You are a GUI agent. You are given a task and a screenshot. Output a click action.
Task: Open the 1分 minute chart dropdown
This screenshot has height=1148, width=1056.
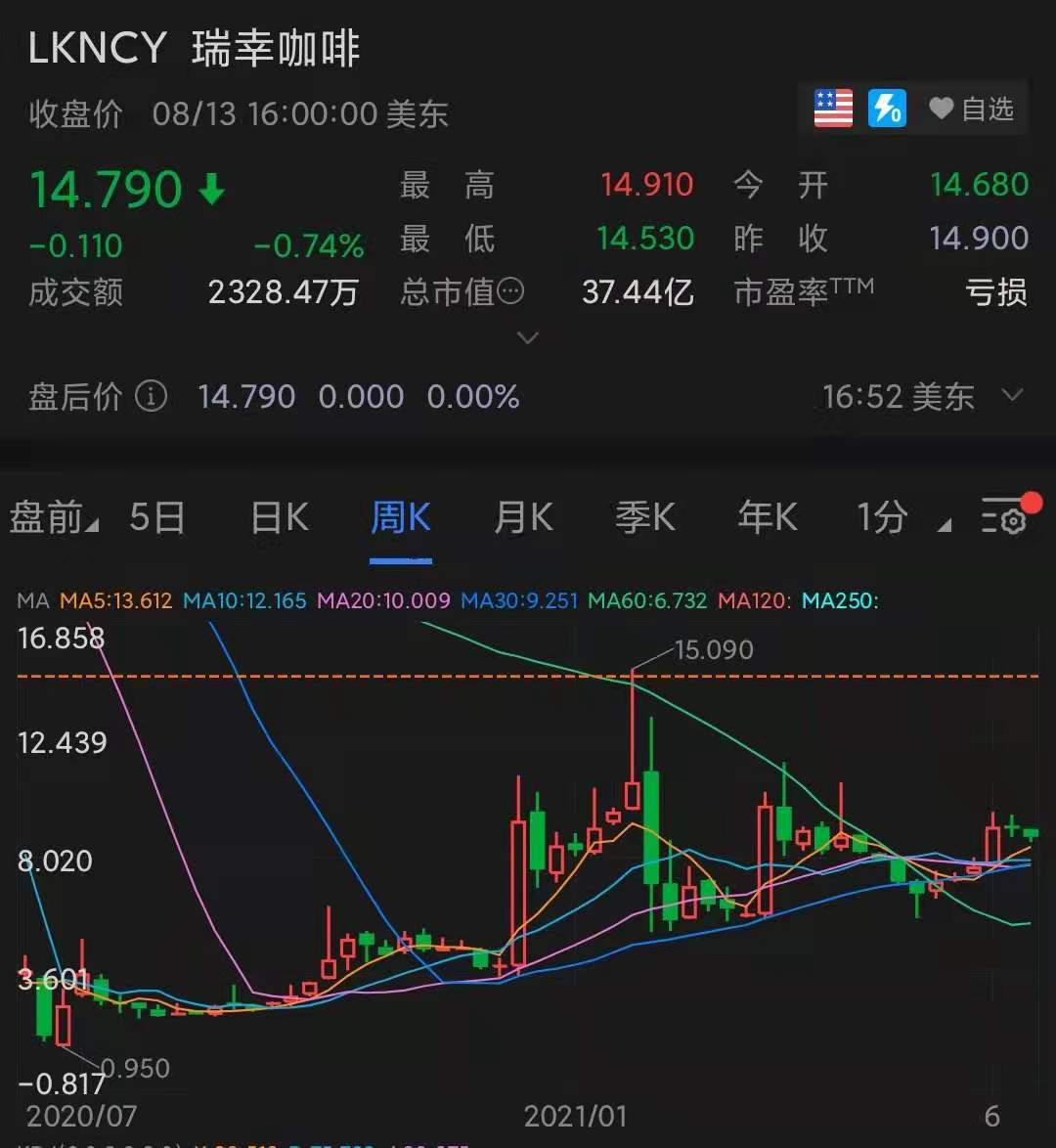click(x=902, y=517)
